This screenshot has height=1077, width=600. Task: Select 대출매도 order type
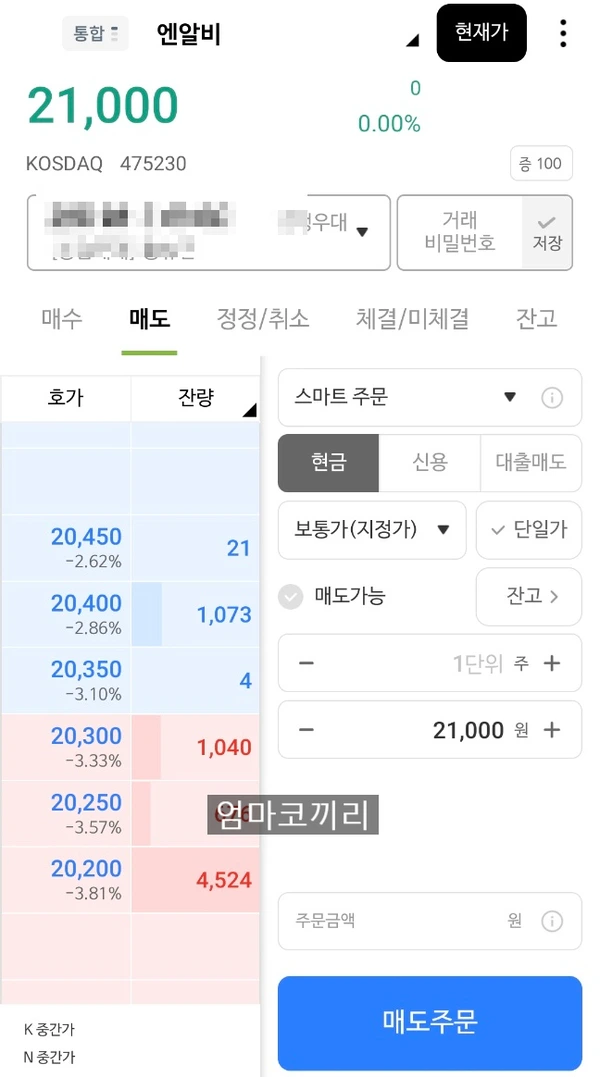(531, 463)
